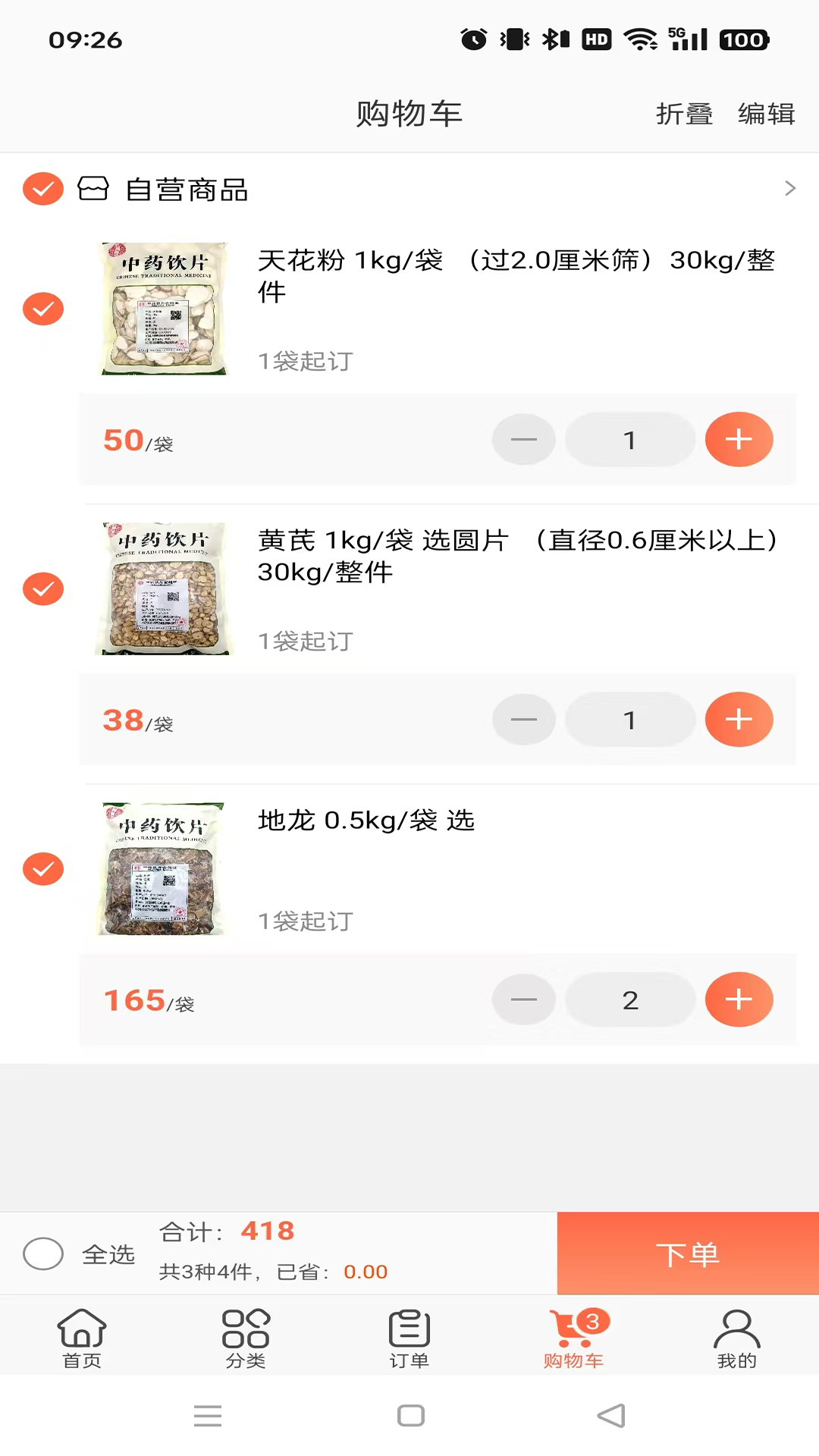Image resolution: width=819 pixels, height=1456 pixels.
Task: Expand the 自营商品 store details chevron
Action: [x=789, y=190]
